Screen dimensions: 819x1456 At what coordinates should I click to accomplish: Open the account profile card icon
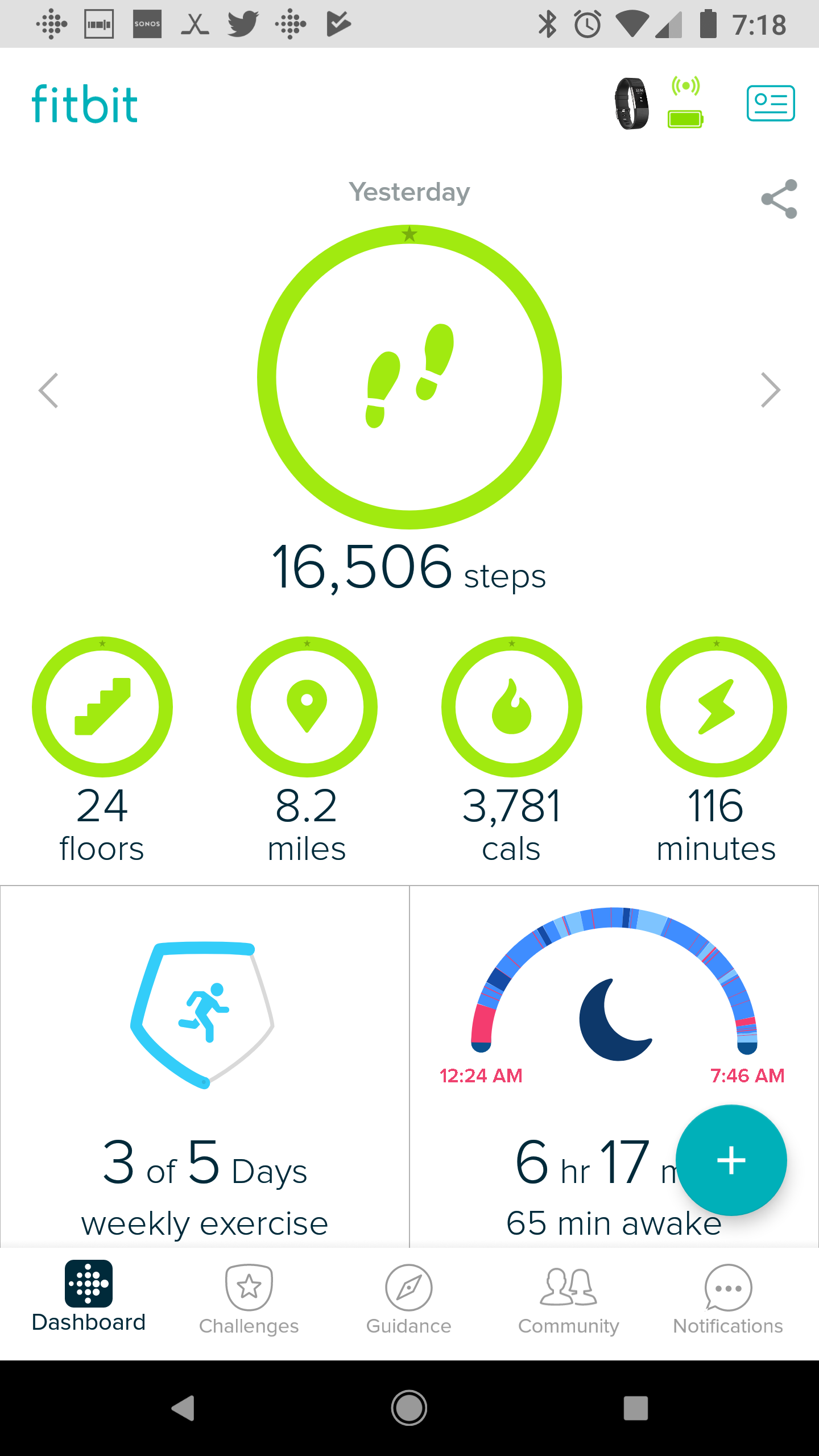[770, 104]
